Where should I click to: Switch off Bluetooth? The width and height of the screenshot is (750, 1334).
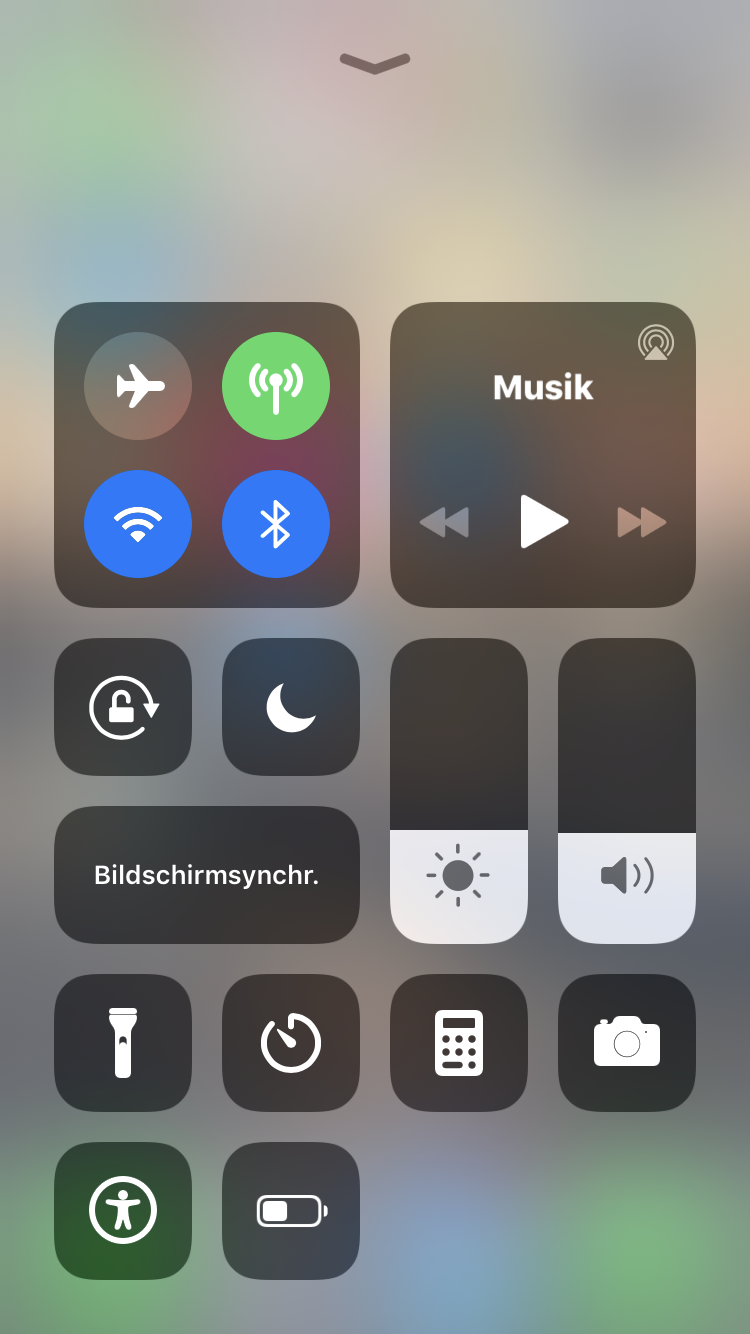276,524
